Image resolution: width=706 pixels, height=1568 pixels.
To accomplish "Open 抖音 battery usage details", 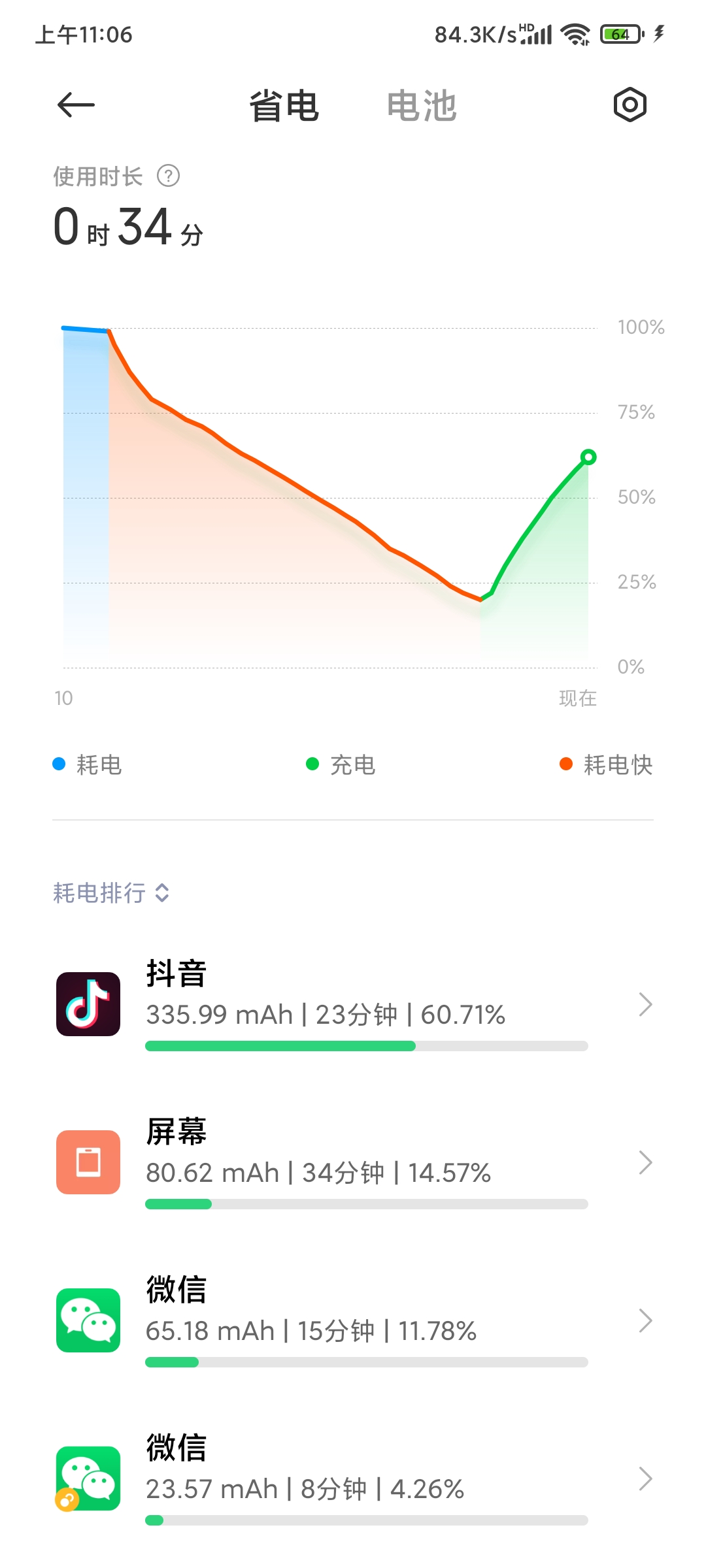I will (x=353, y=1004).
